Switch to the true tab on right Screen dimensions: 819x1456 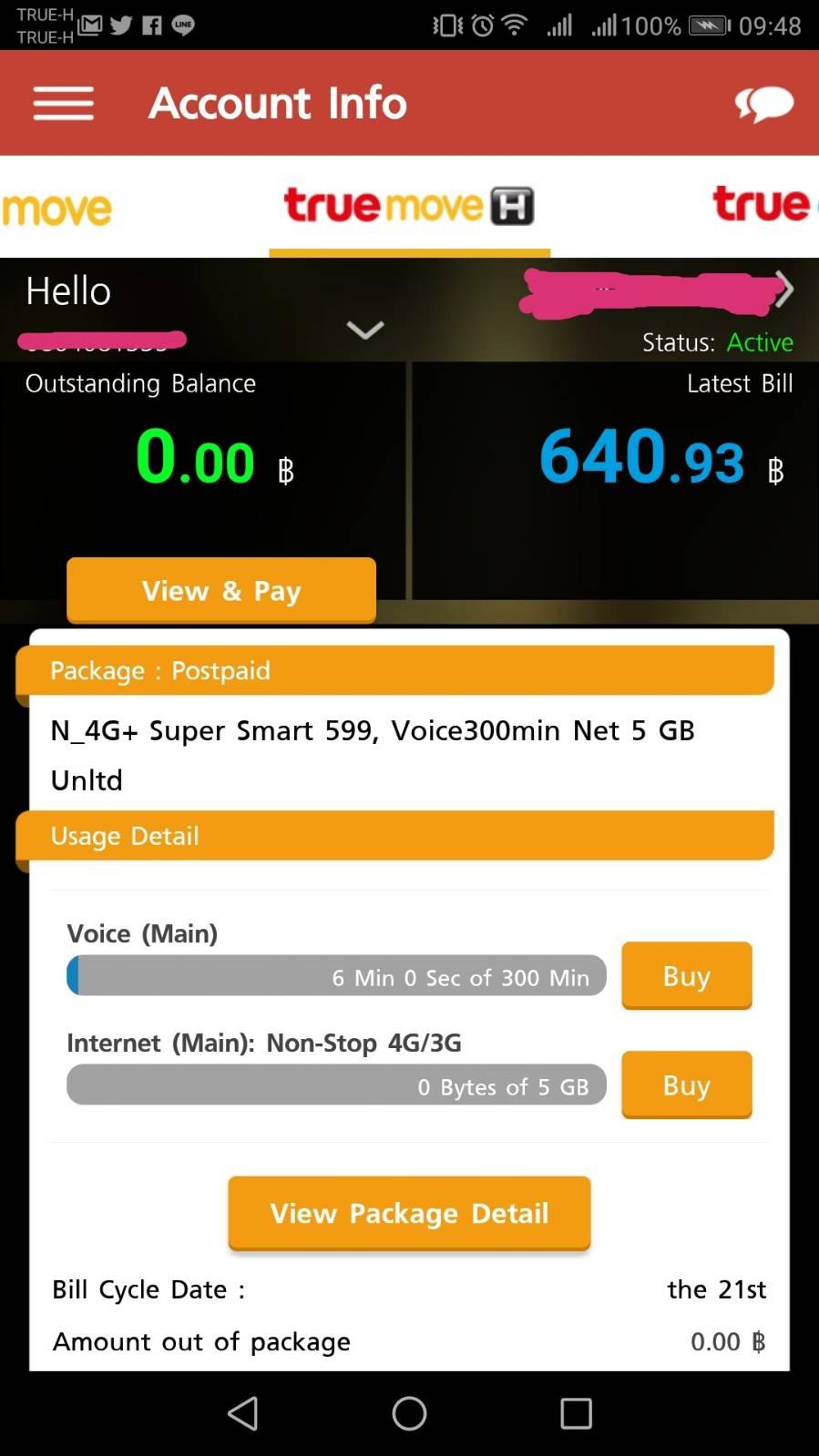pos(764,204)
